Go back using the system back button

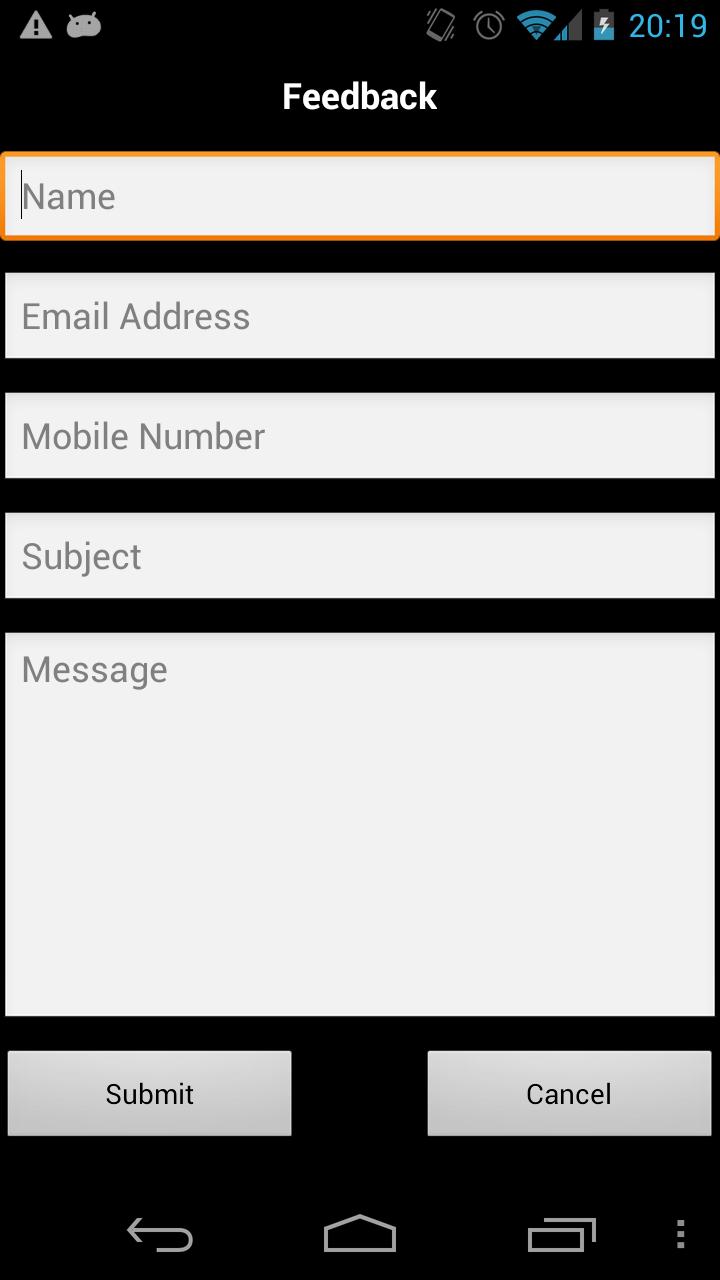pos(160,1235)
